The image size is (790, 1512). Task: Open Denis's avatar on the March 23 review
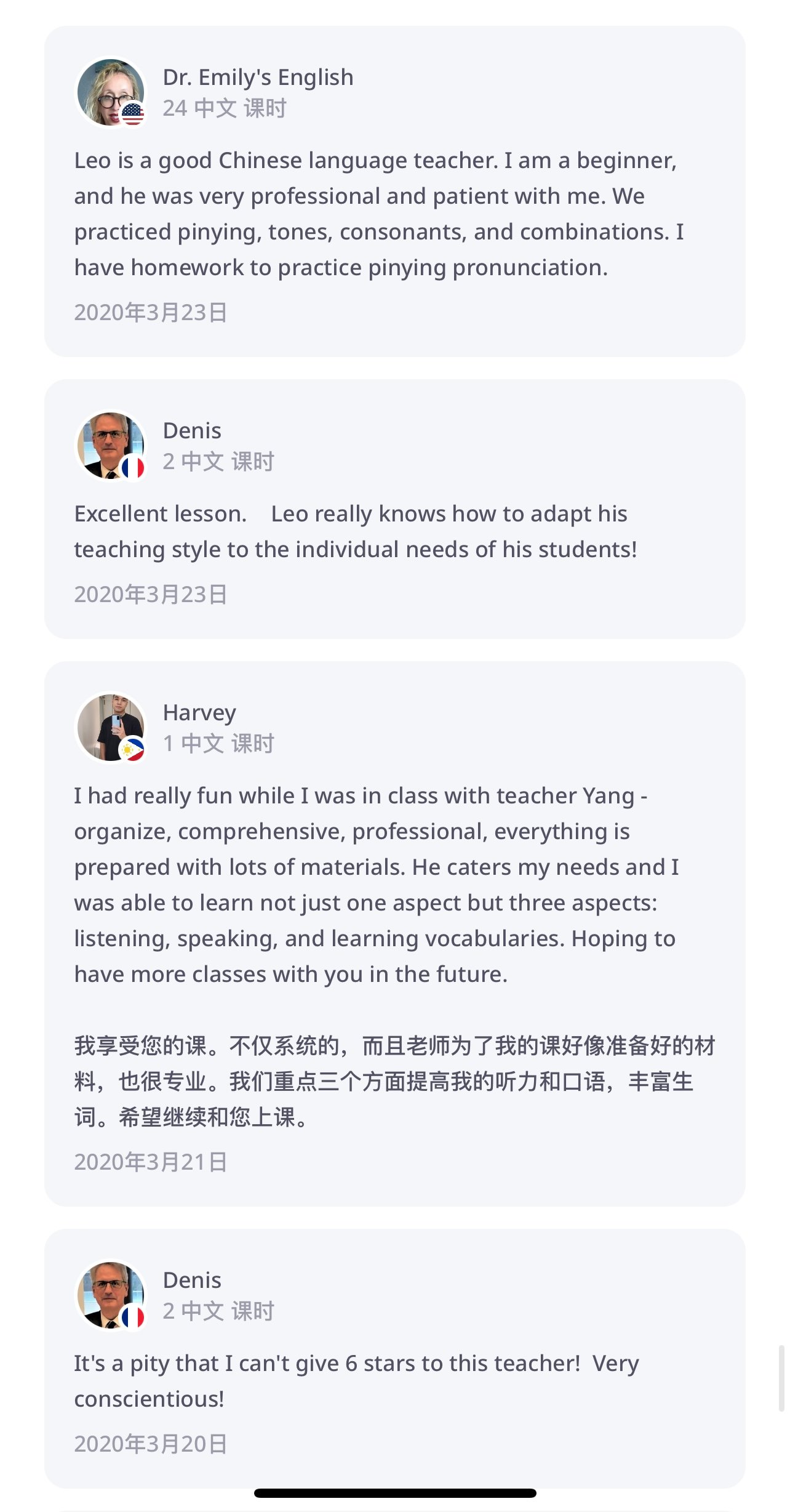point(111,446)
